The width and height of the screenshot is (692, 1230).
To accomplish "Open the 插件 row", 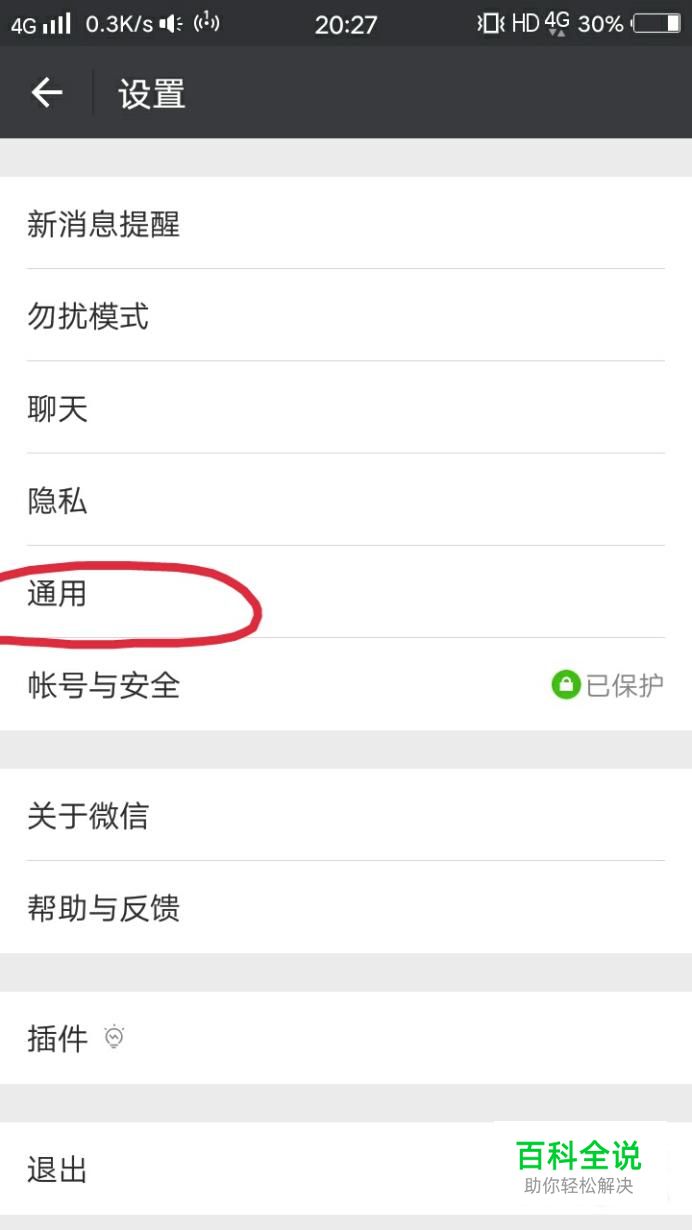I will pyautogui.click(x=346, y=1038).
